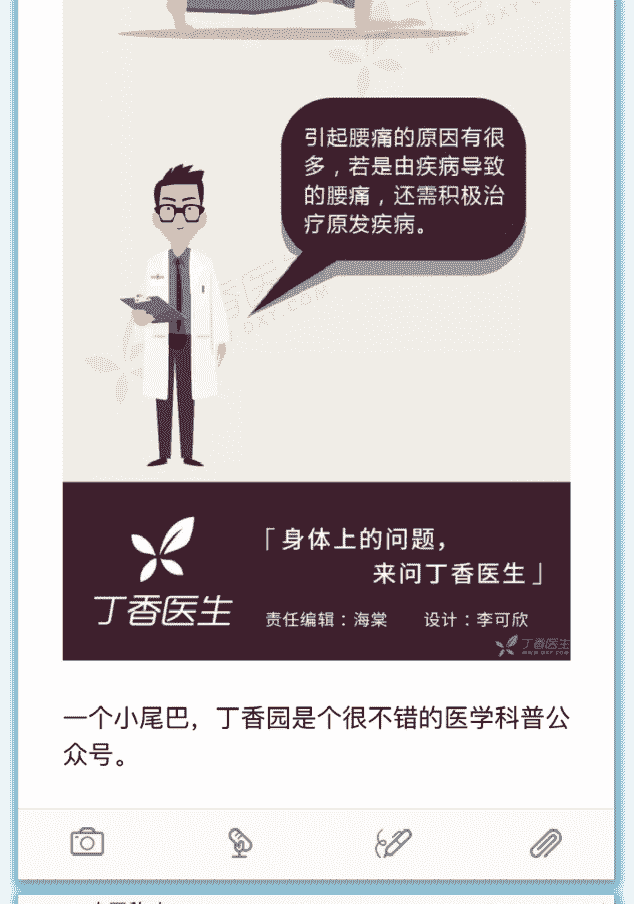Record audio with the microphone icon
The width and height of the screenshot is (634, 904).
239,843
